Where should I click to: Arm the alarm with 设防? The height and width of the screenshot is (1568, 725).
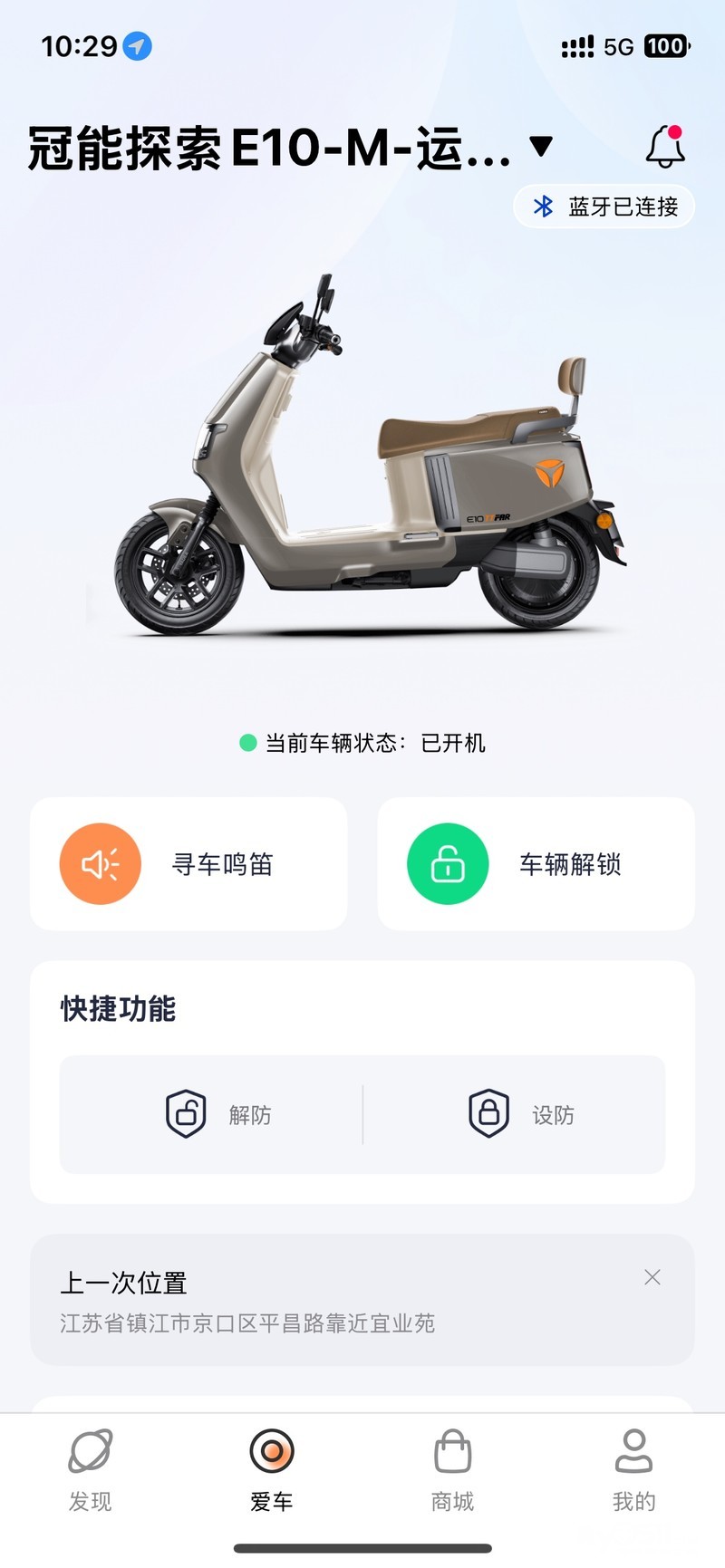521,1114
